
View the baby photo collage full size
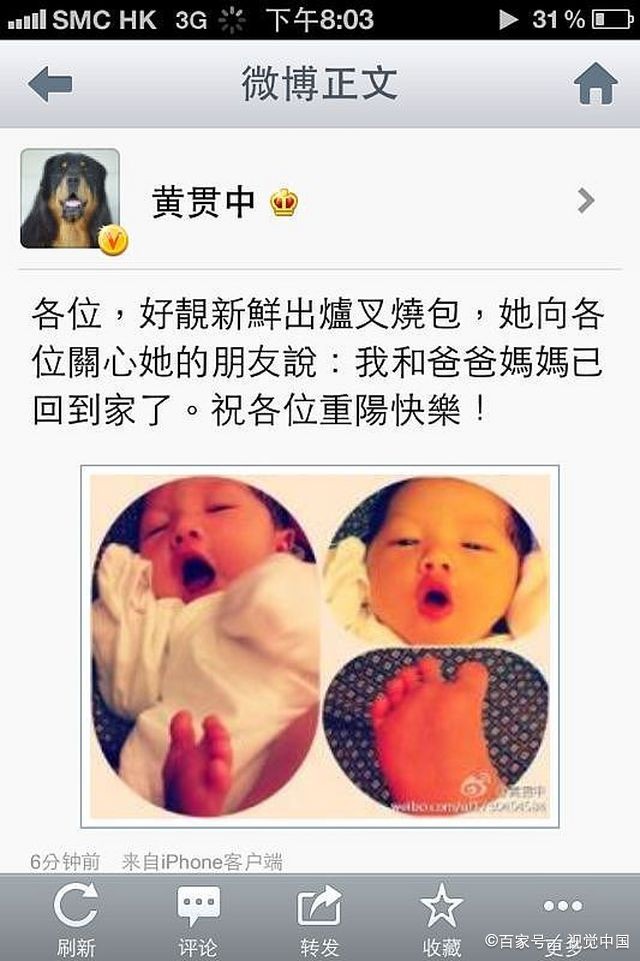[320, 646]
